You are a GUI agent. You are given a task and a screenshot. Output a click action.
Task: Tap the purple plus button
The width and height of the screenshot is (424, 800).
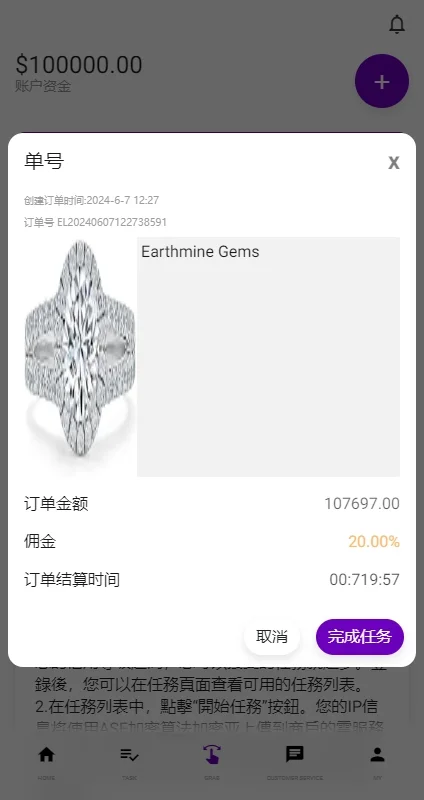(x=382, y=81)
